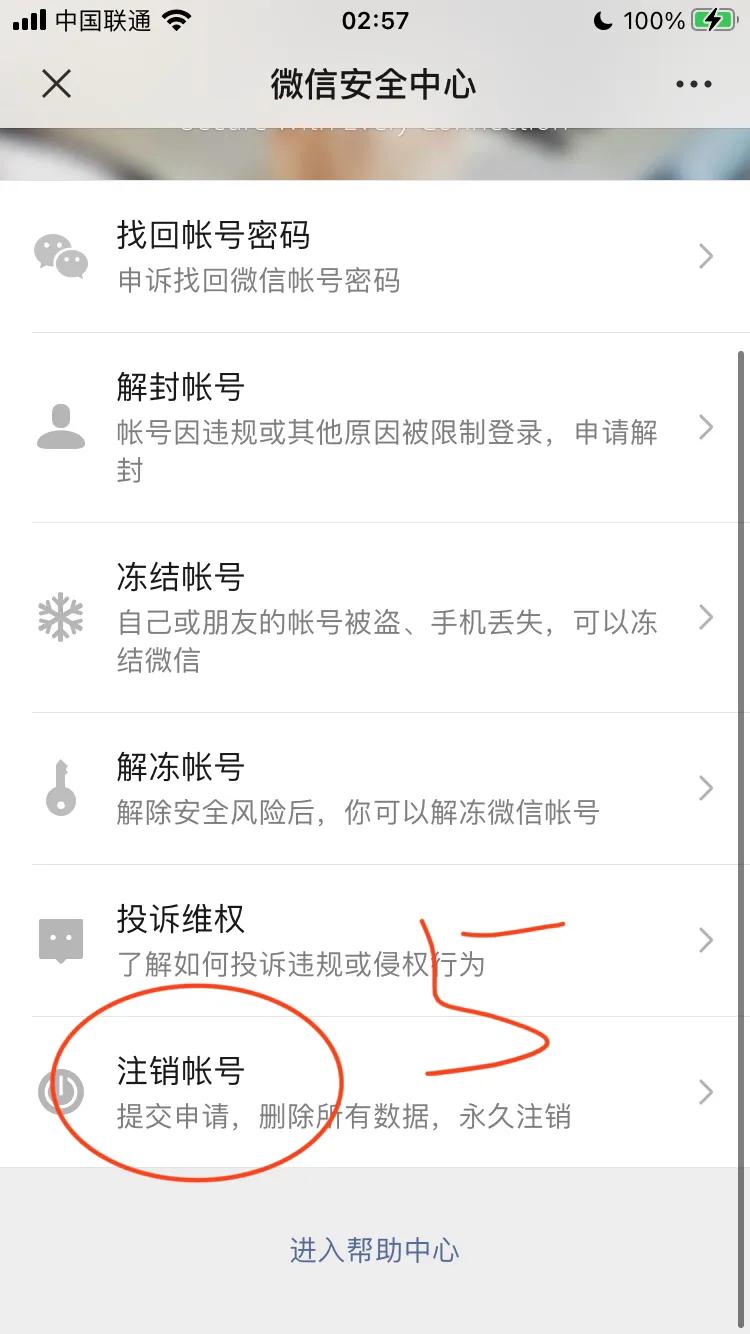Tap the battery charging icon

(712, 18)
